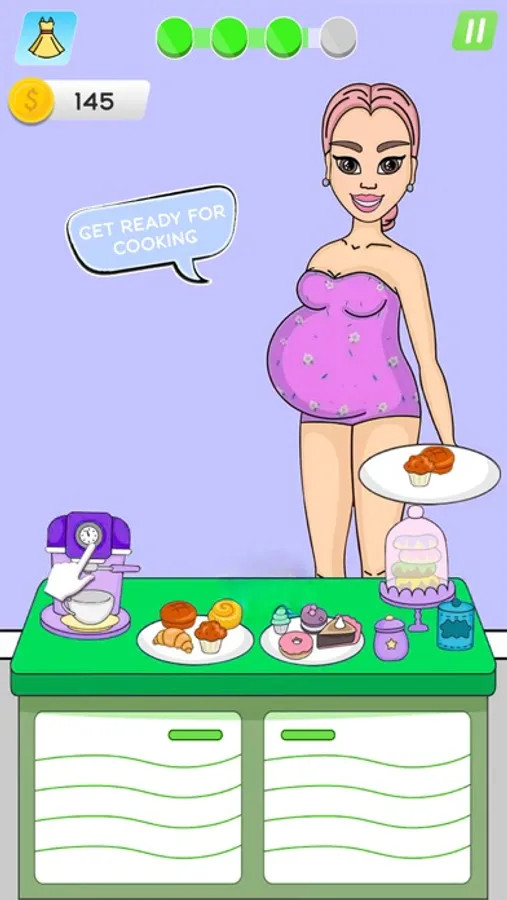
Task: Pause the game
Action: [475, 30]
